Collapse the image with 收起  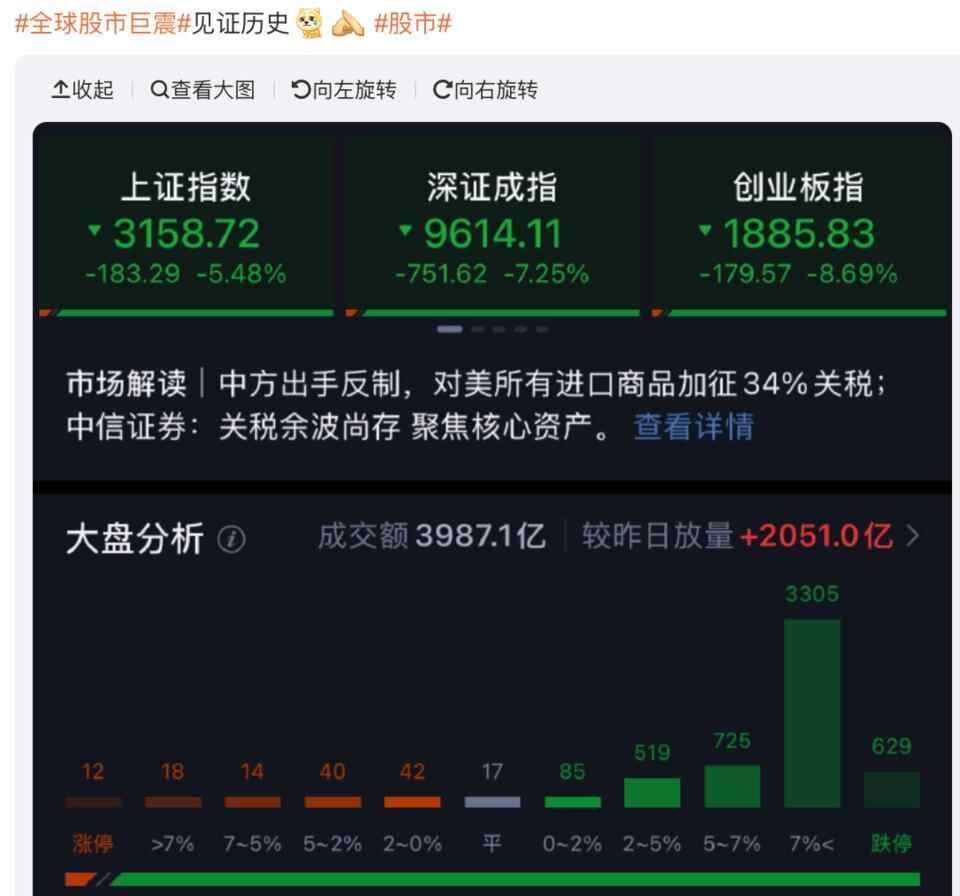click(x=83, y=90)
